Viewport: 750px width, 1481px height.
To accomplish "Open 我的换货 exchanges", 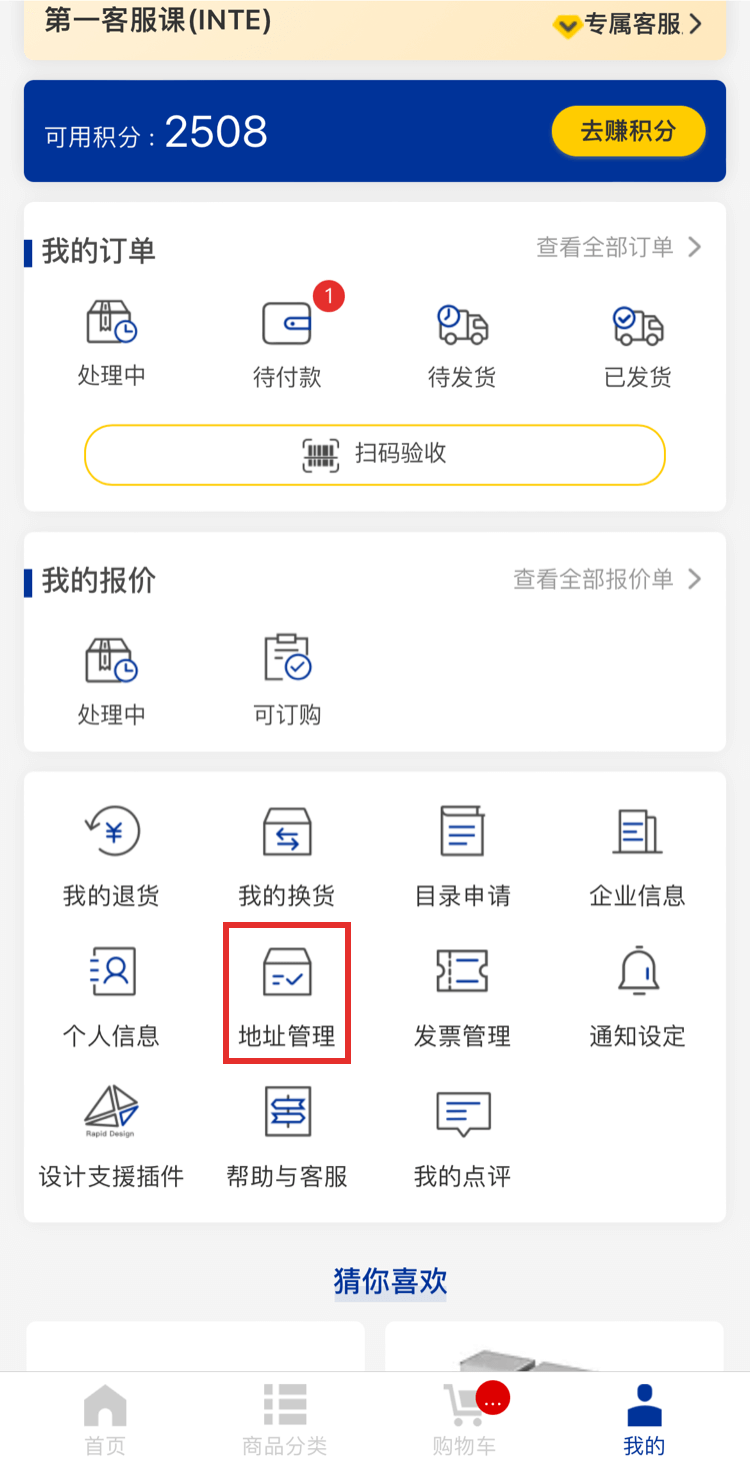I will [287, 856].
